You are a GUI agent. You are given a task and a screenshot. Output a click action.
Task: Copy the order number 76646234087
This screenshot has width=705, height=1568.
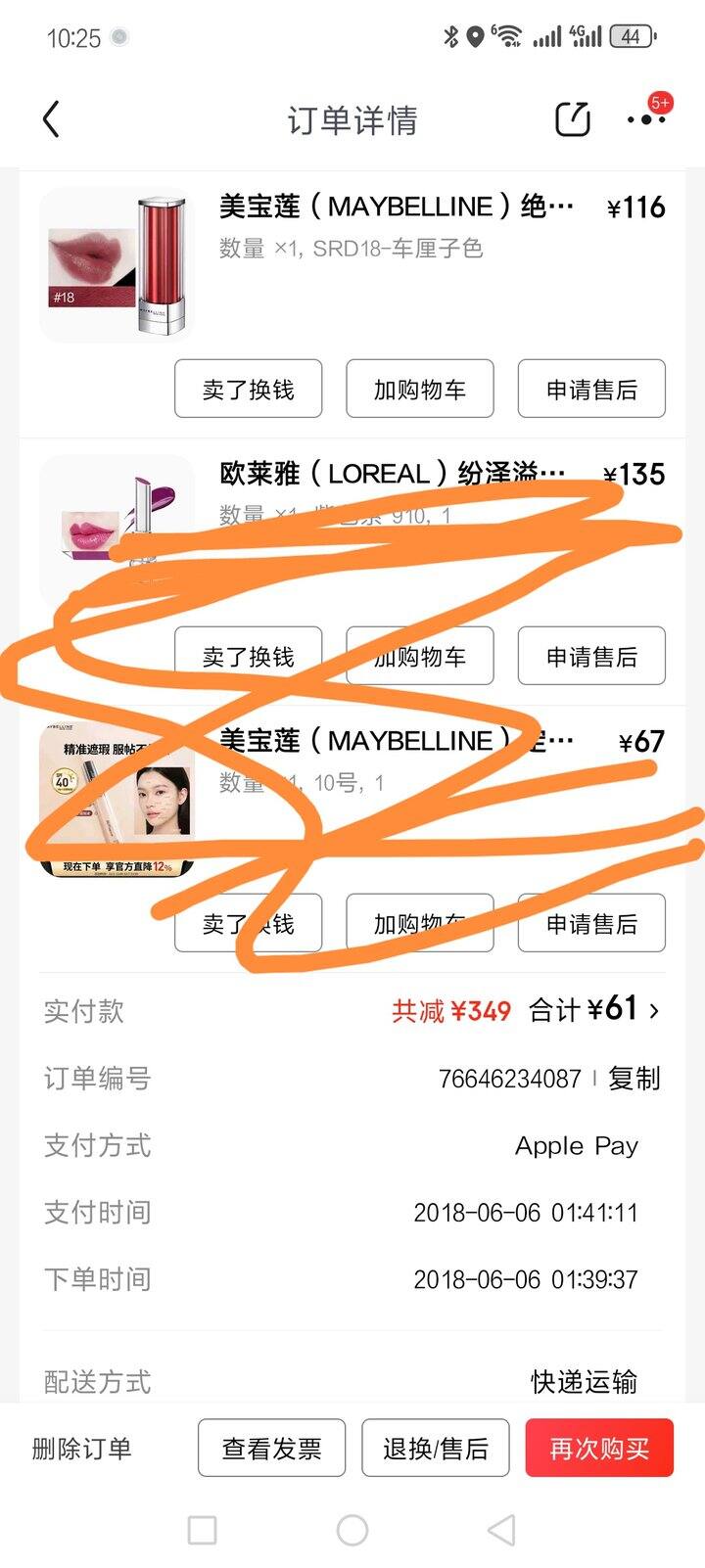click(634, 1079)
